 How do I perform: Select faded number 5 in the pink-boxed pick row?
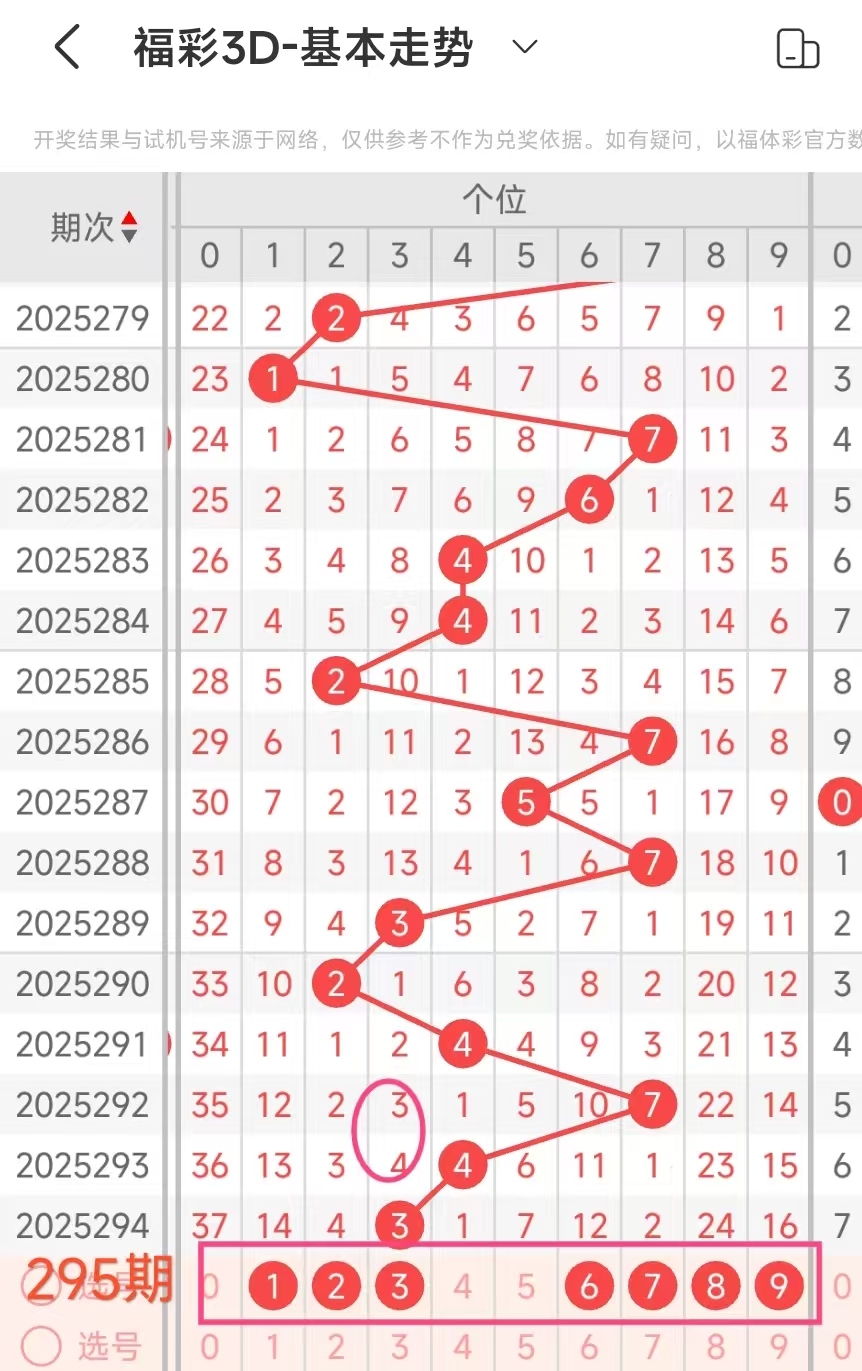pos(526,1286)
